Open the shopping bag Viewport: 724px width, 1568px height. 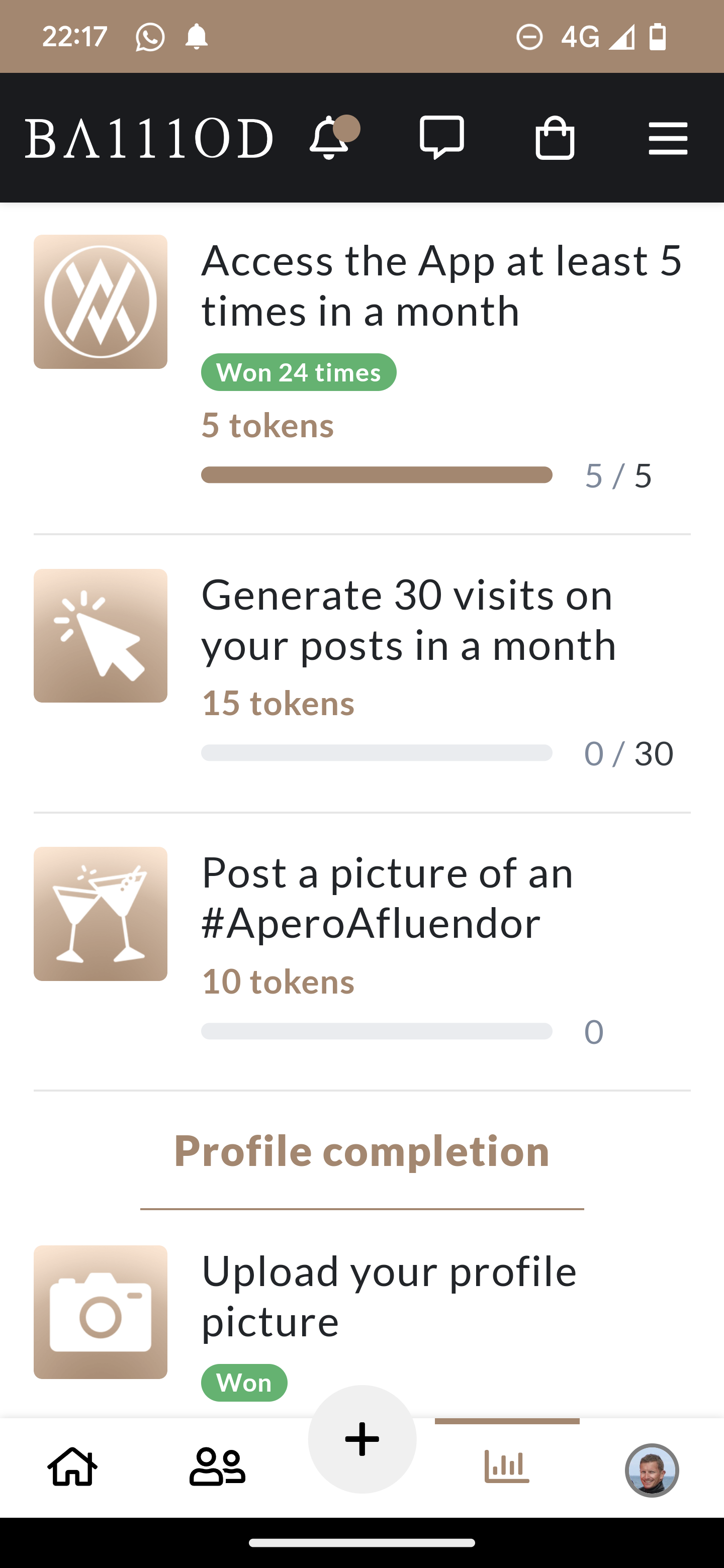[x=554, y=138]
